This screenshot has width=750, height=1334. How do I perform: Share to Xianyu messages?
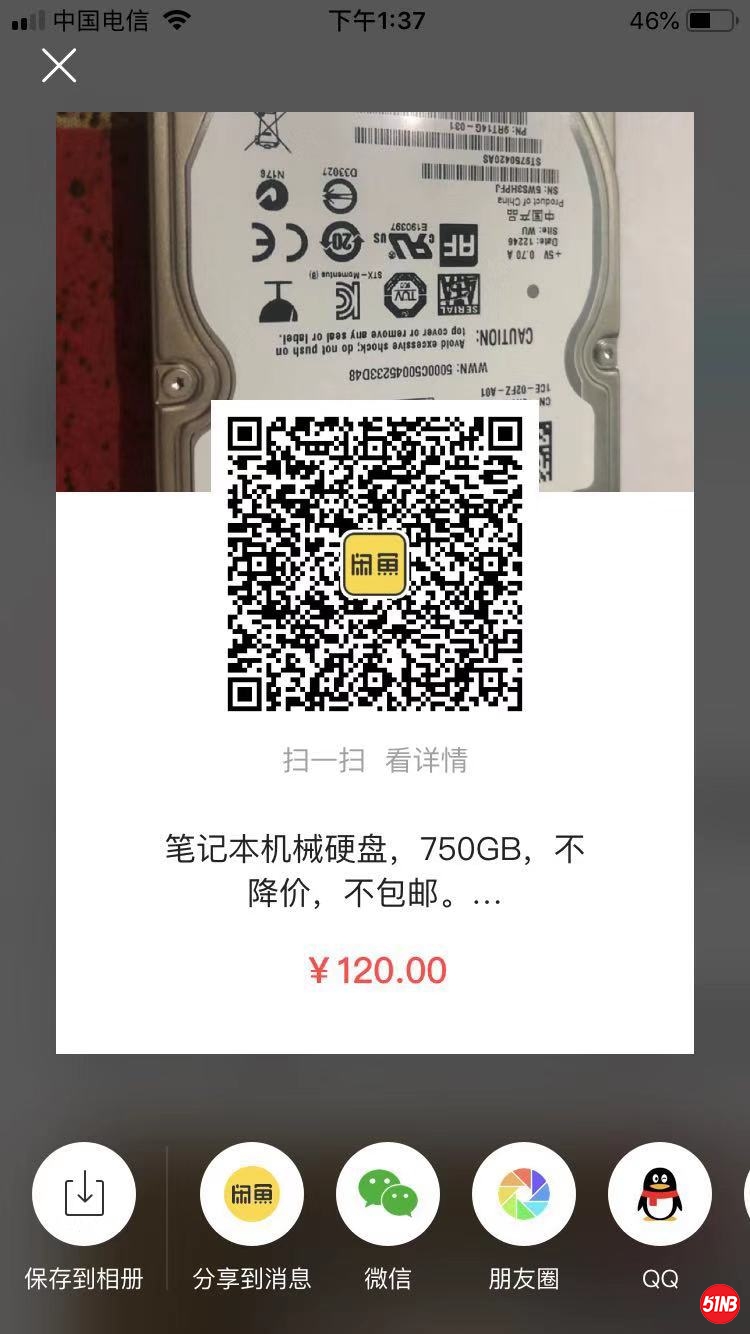tap(252, 1194)
